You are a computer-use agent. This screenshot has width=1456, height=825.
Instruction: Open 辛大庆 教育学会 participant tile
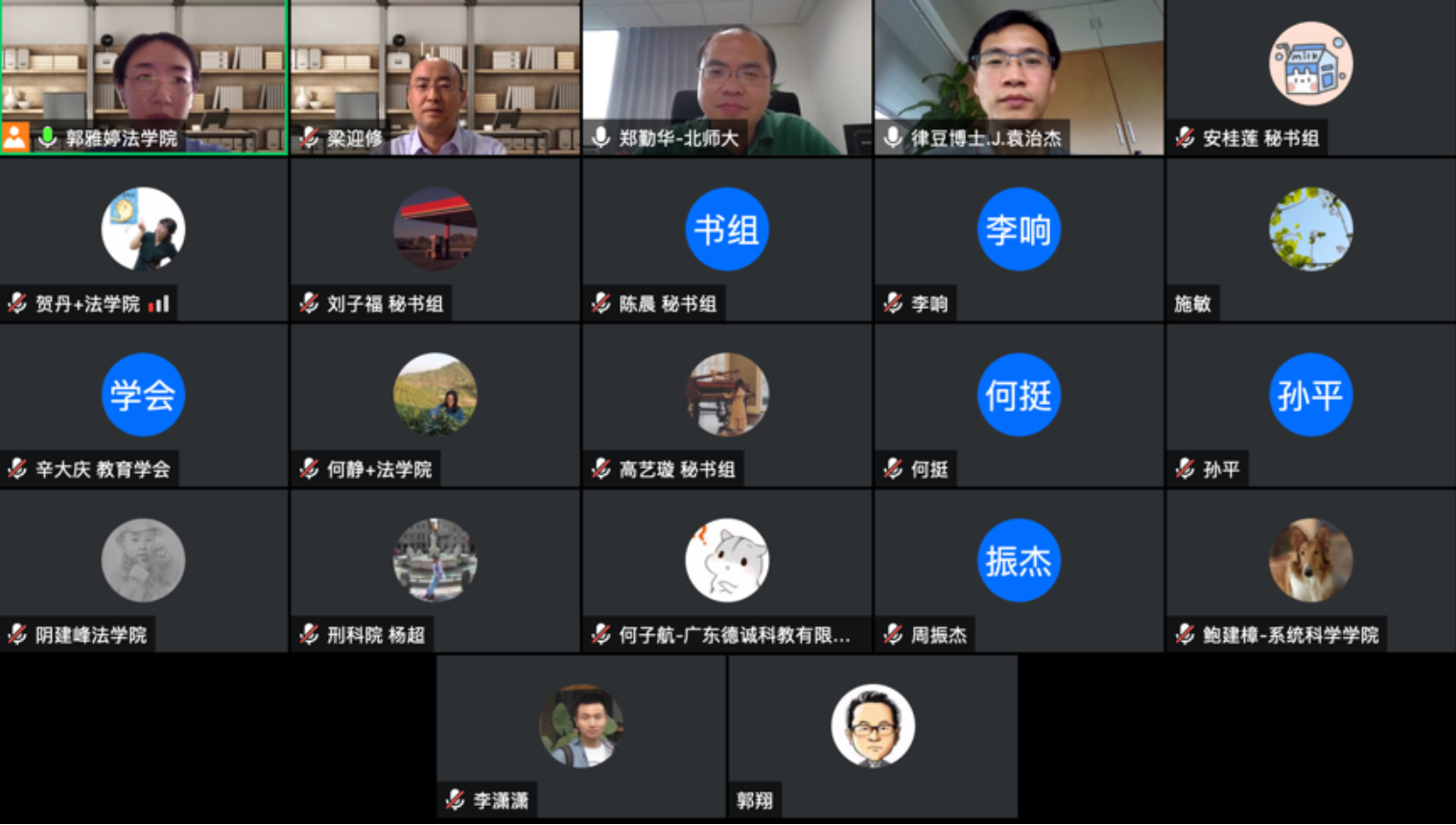pos(144,405)
